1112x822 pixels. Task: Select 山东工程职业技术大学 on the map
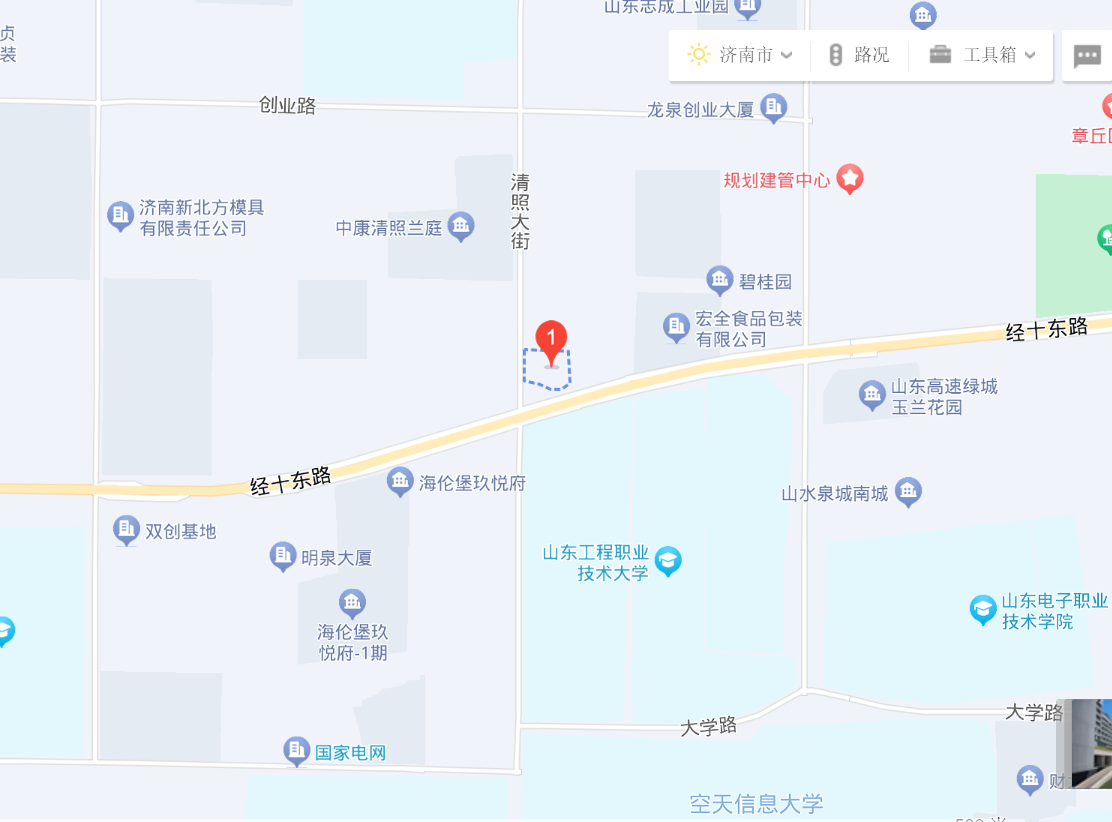[668, 560]
